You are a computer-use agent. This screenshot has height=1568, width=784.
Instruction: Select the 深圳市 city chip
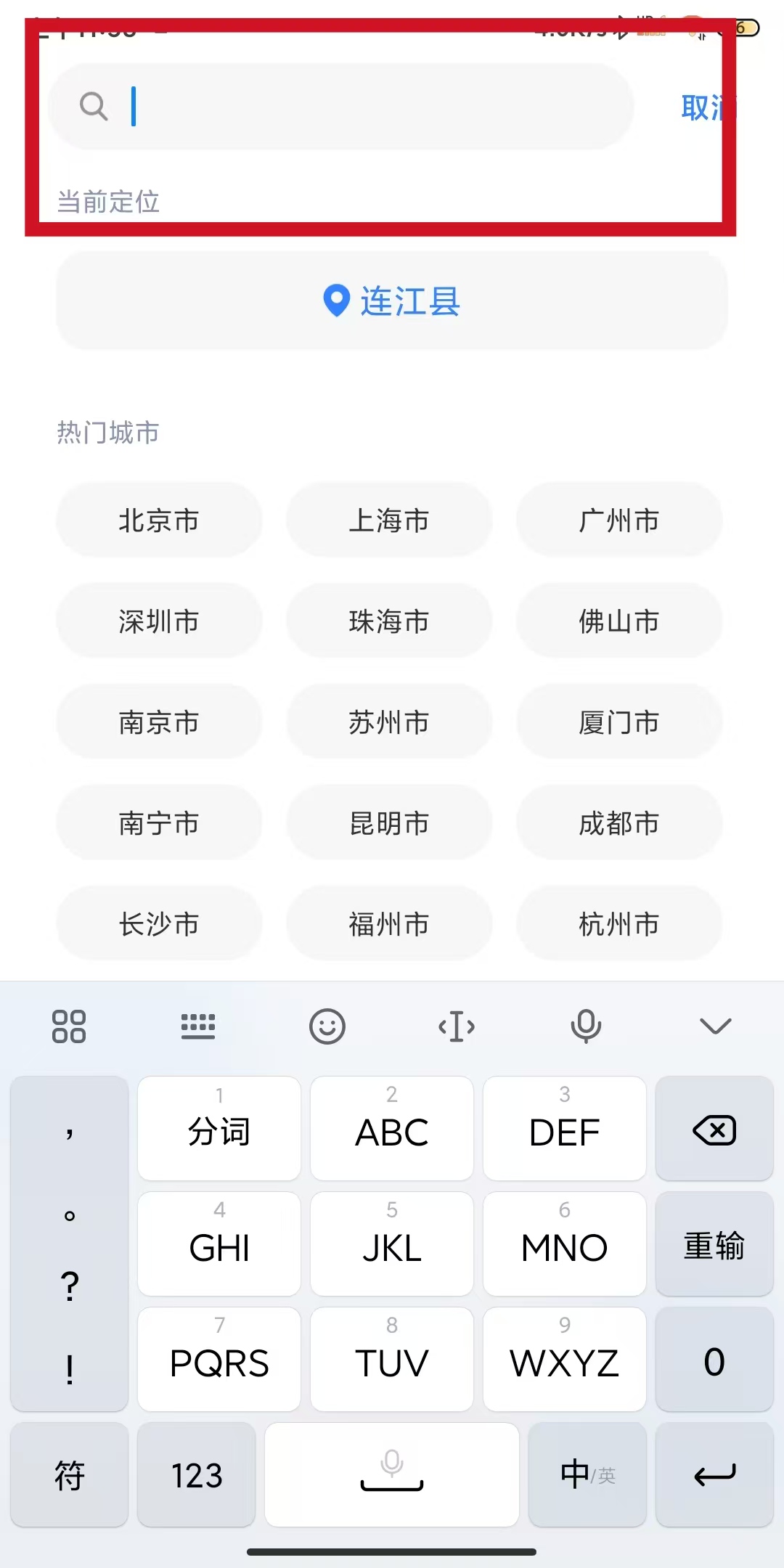click(x=159, y=621)
